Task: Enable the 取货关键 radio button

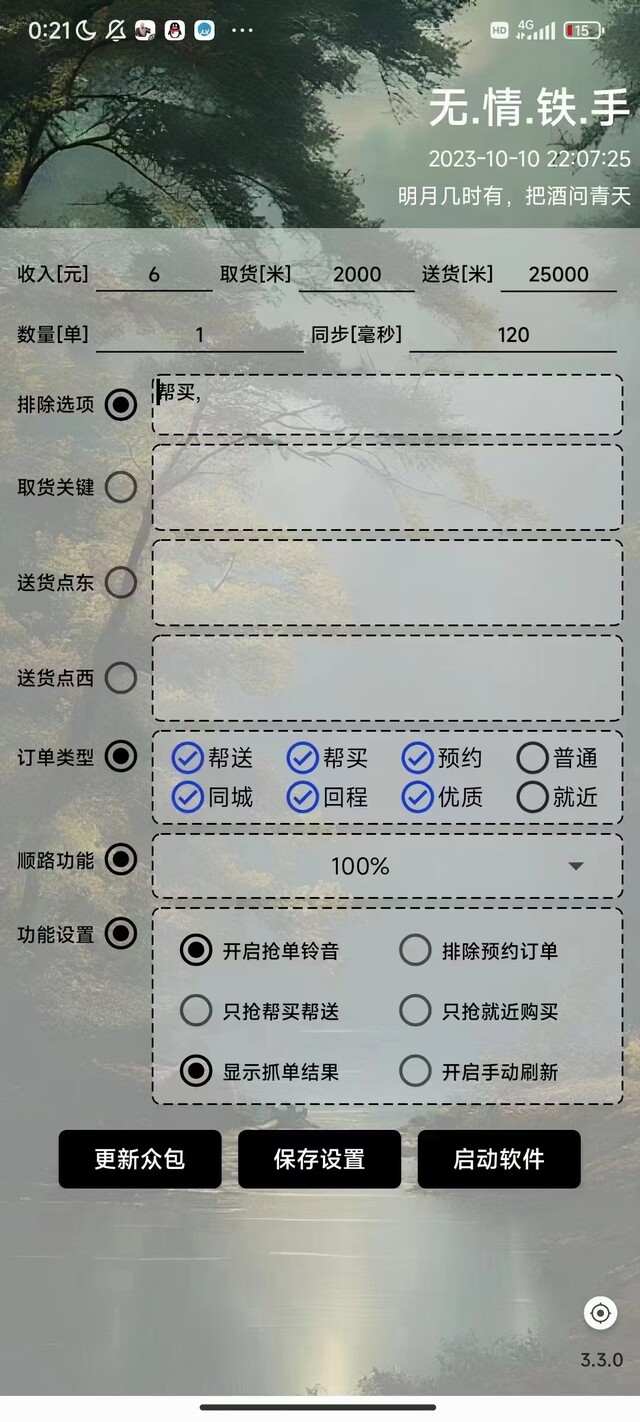Action: 121,487
